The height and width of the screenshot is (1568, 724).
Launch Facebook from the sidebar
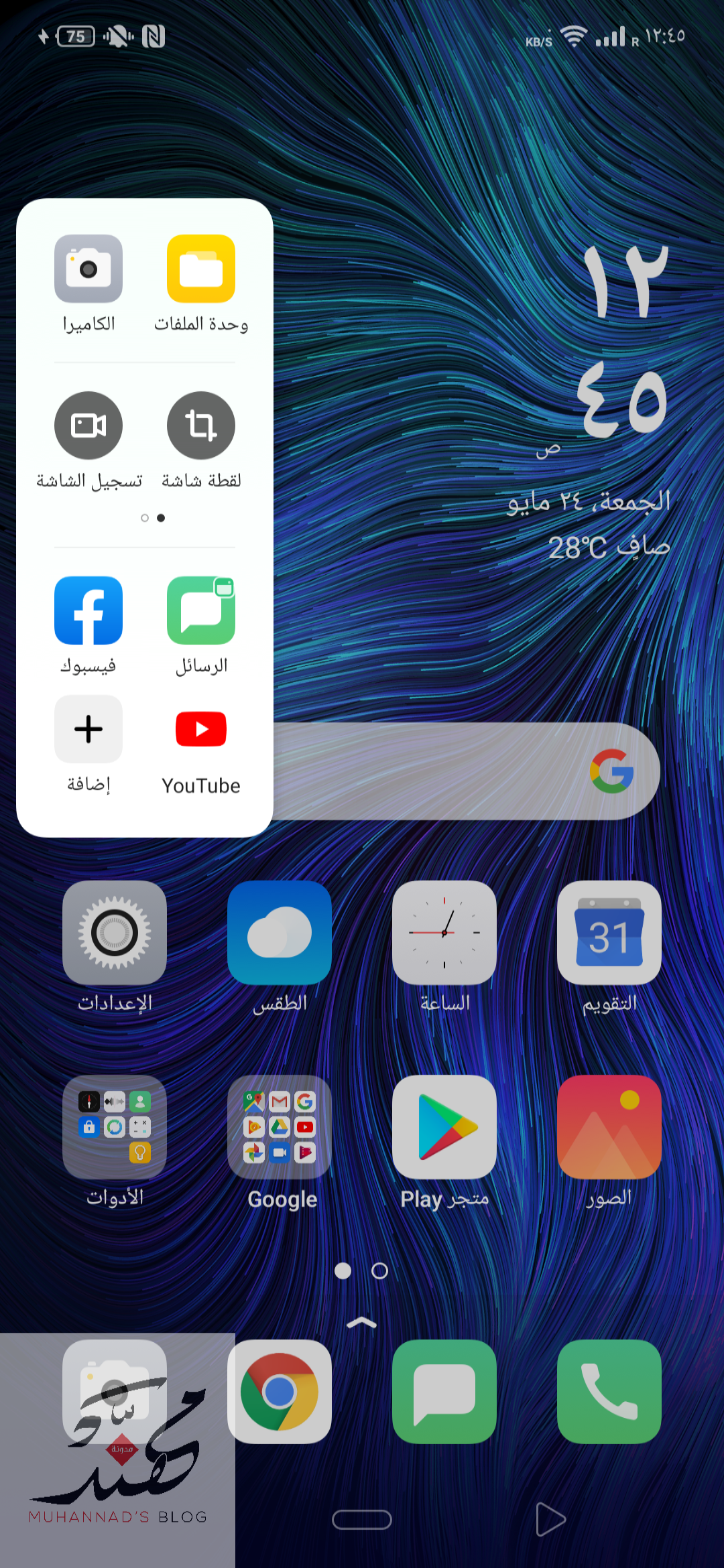(x=88, y=610)
